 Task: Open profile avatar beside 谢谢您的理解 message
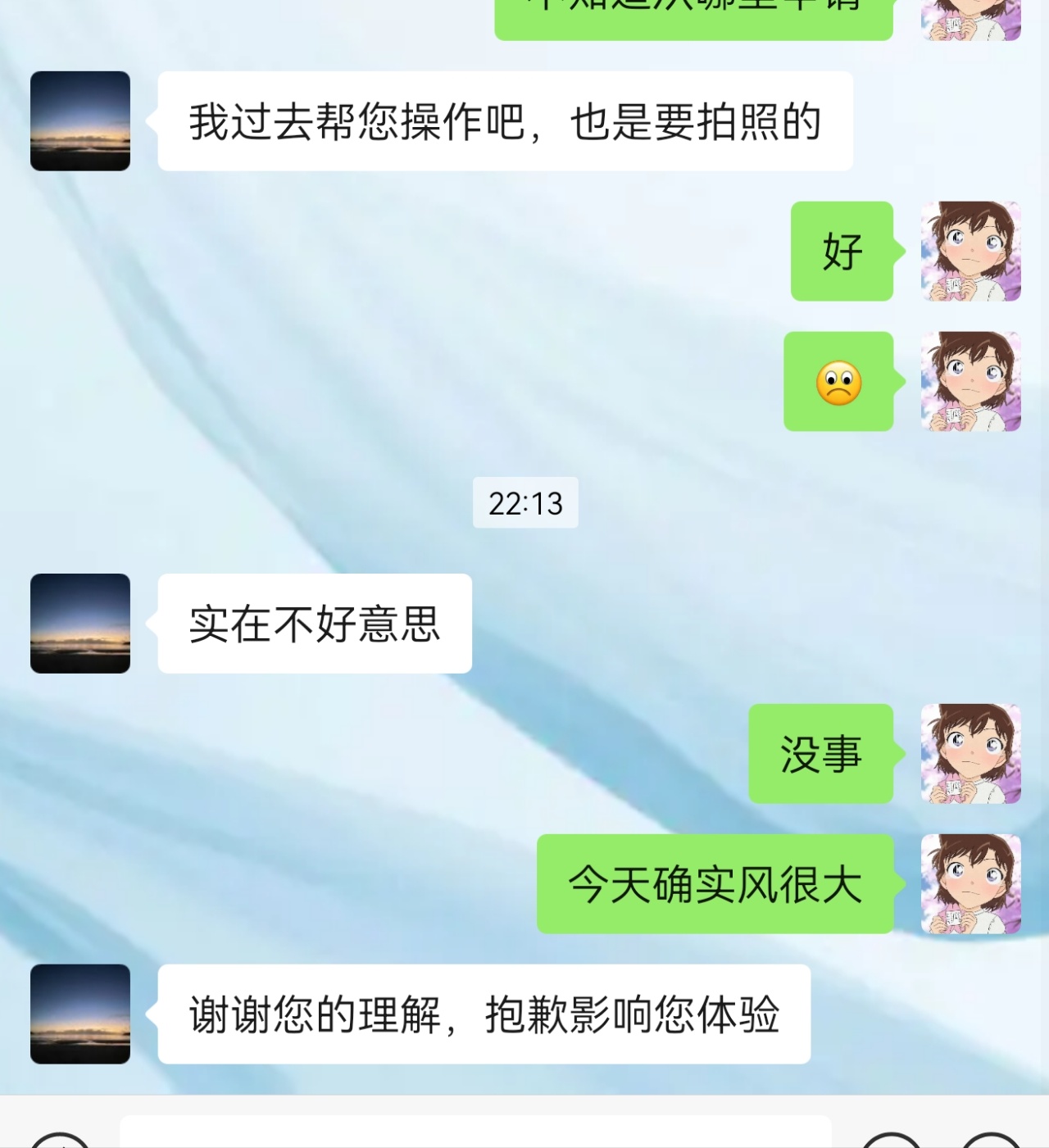coord(80,1014)
